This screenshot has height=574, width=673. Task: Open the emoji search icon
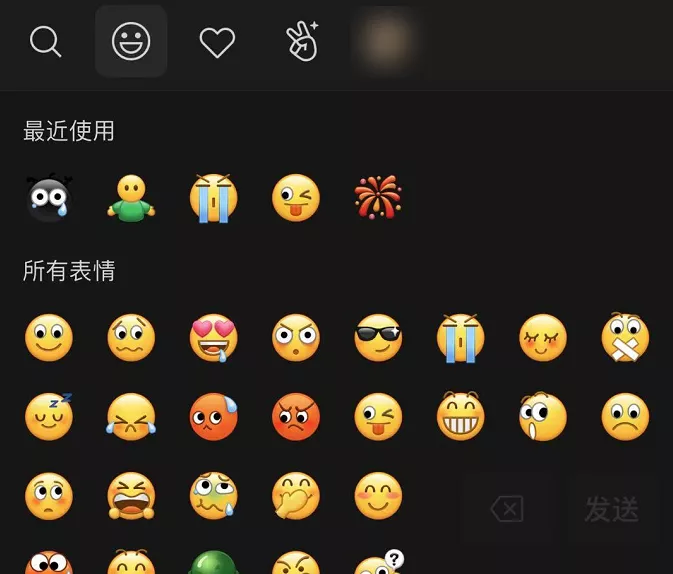click(x=46, y=42)
